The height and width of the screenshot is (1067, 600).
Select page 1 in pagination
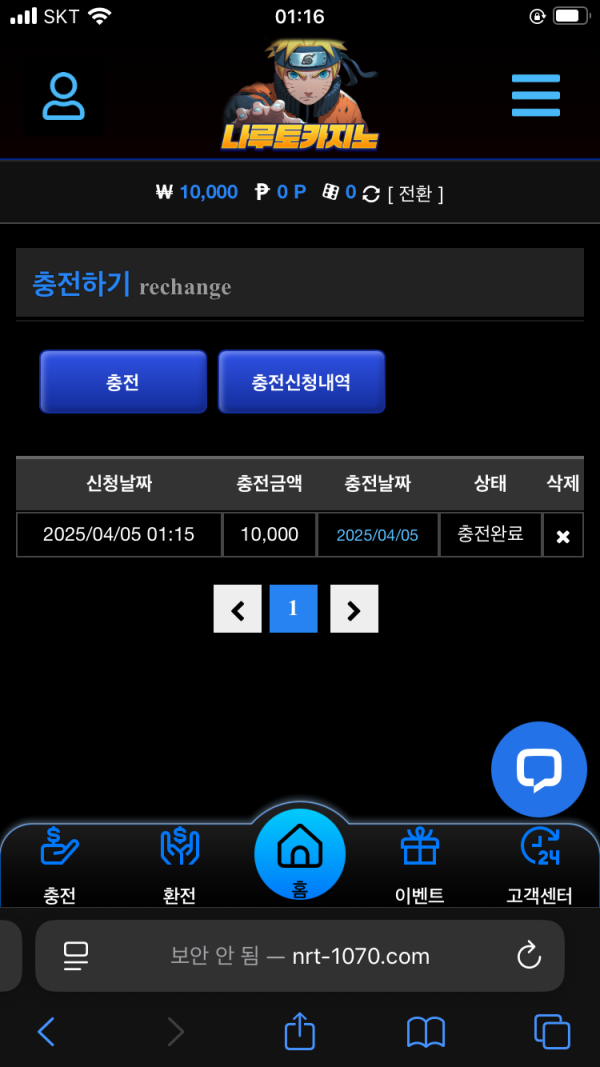pos(293,609)
